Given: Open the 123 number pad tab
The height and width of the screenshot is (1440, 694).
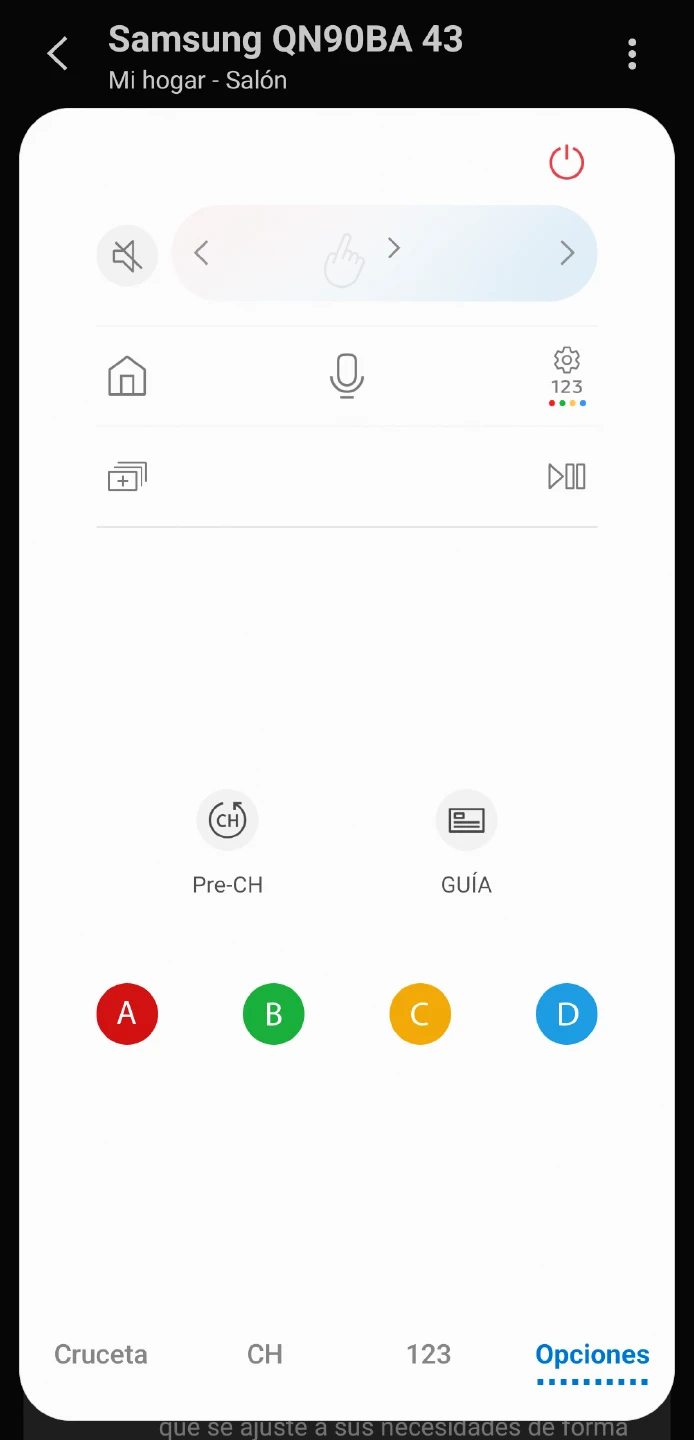Looking at the screenshot, I should [x=429, y=1355].
